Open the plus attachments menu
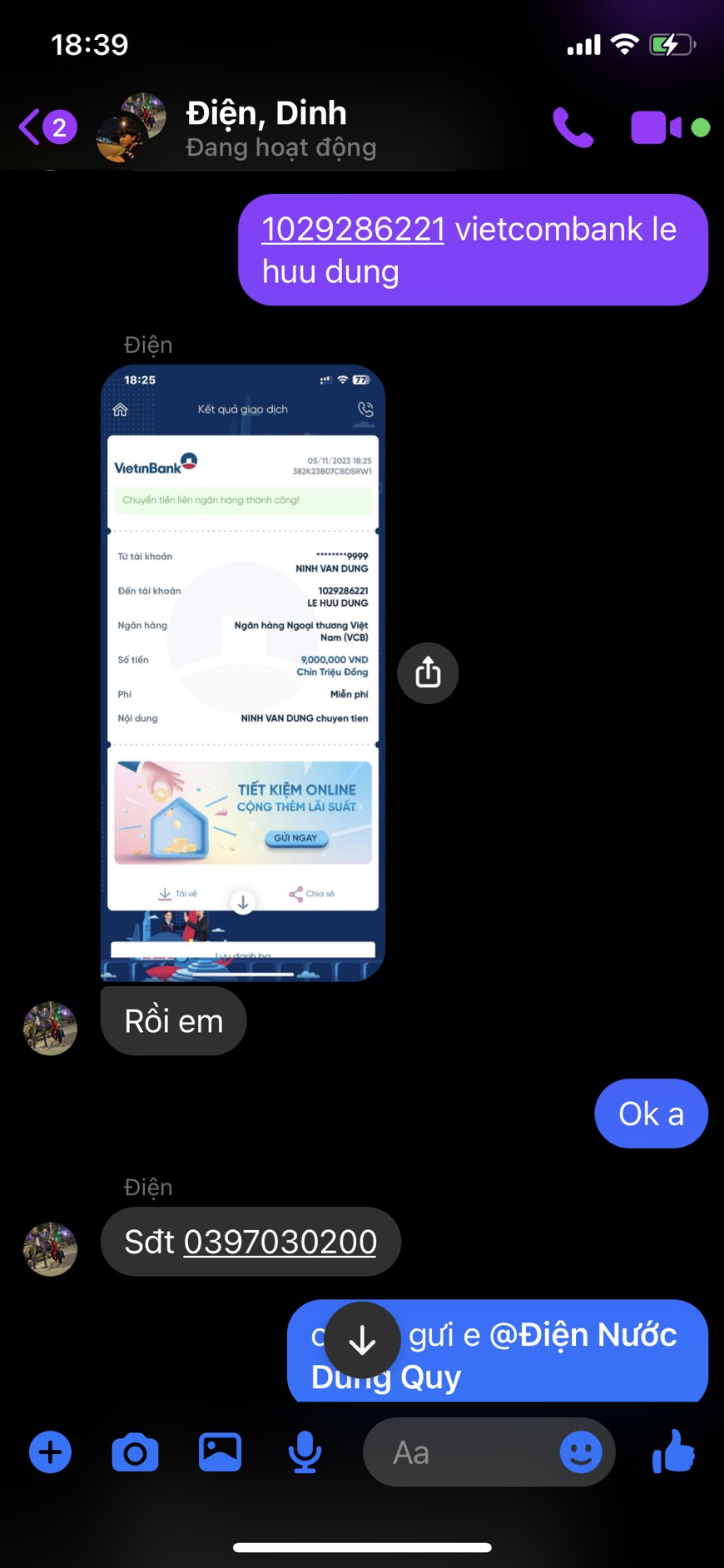Viewport: 724px width, 1568px height. tap(50, 1452)
